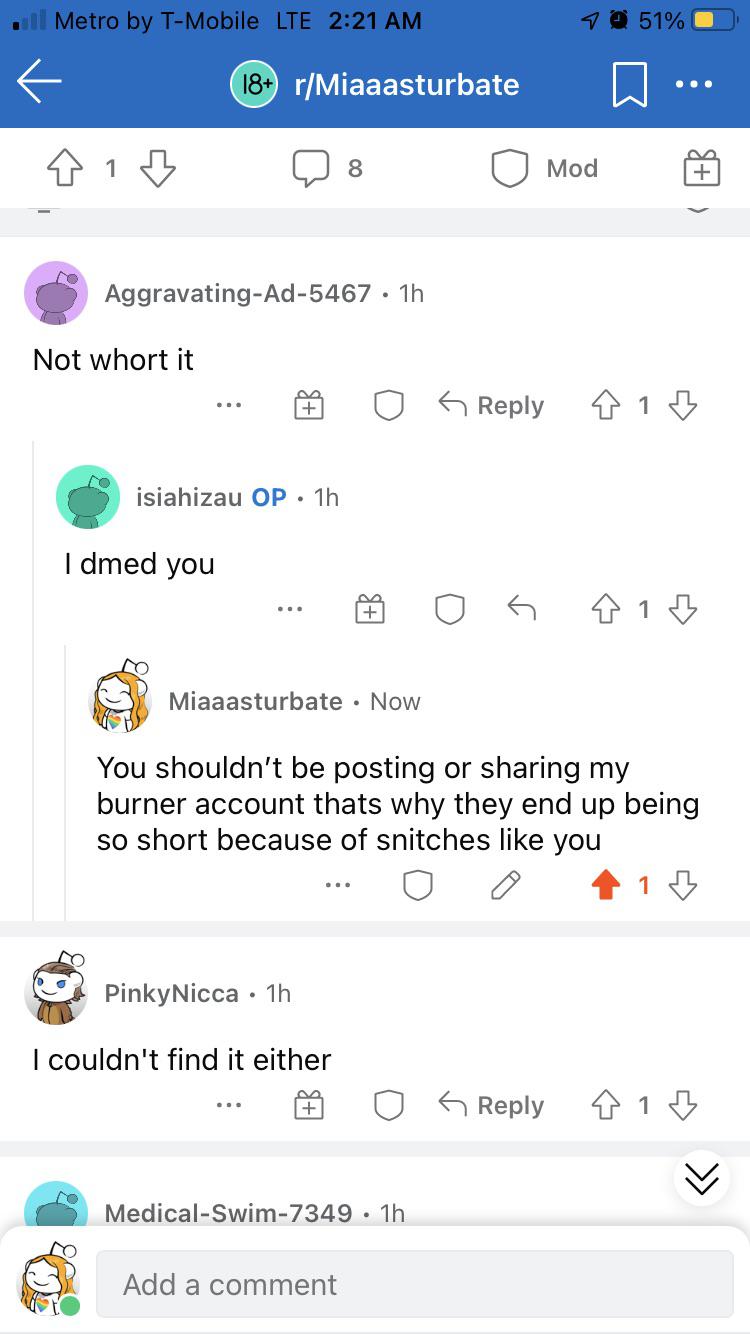The image size is (750, 1334).
Task: Click the bookmark icon to save the post
Action: tap(628, 84)
